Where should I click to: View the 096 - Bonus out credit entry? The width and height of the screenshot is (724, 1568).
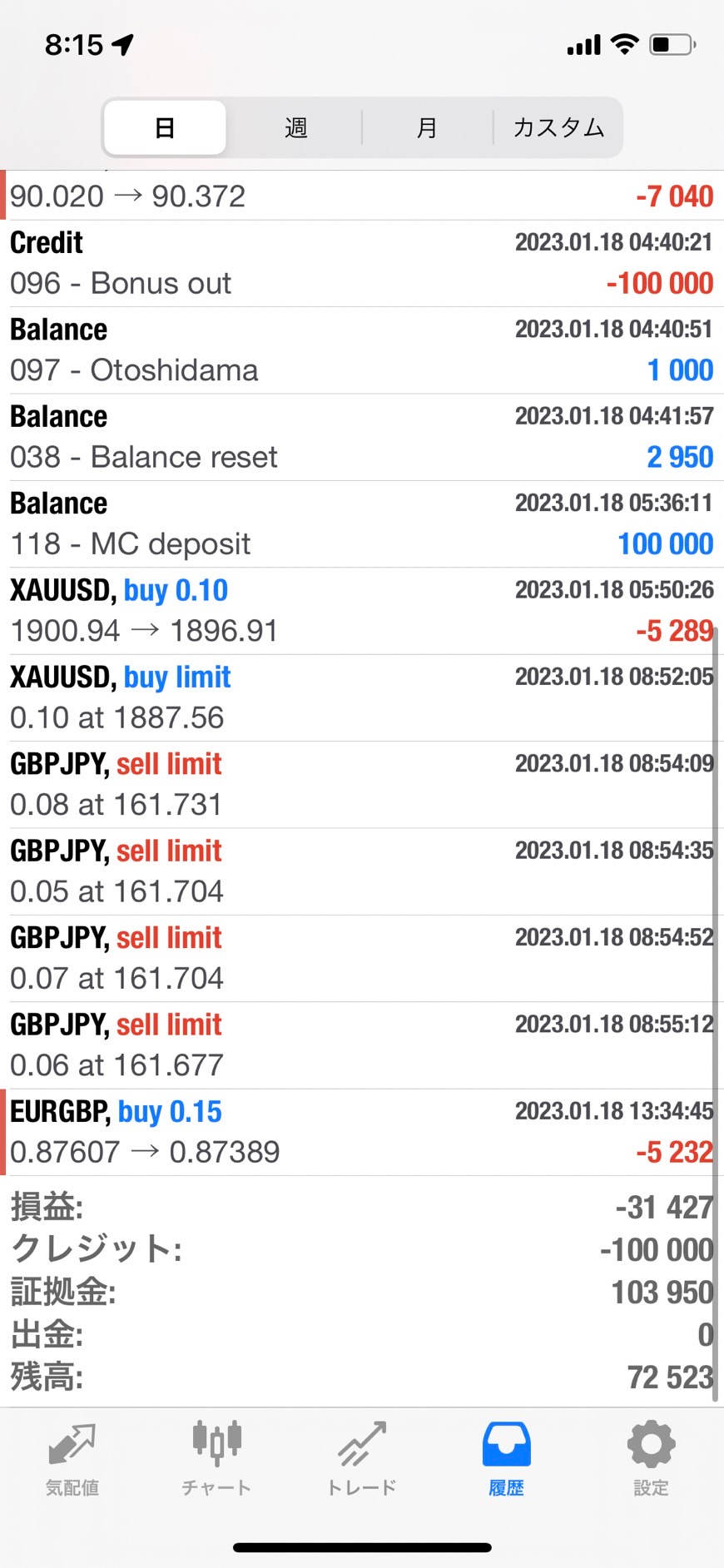[x=362, y=263]
